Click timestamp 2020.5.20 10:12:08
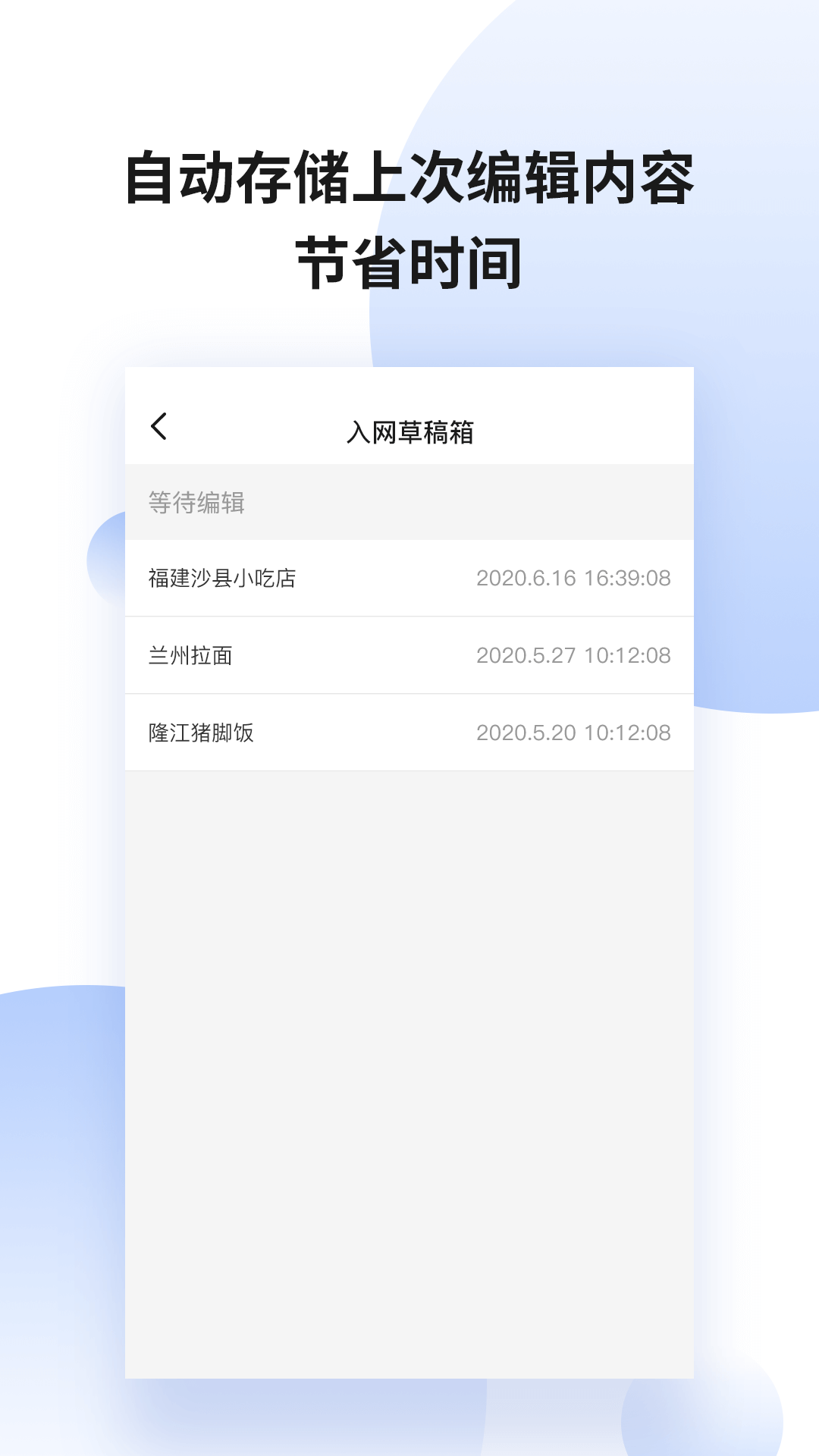Image resolution: width=819 pixels, height=1456 pixels. coord(574,733)
